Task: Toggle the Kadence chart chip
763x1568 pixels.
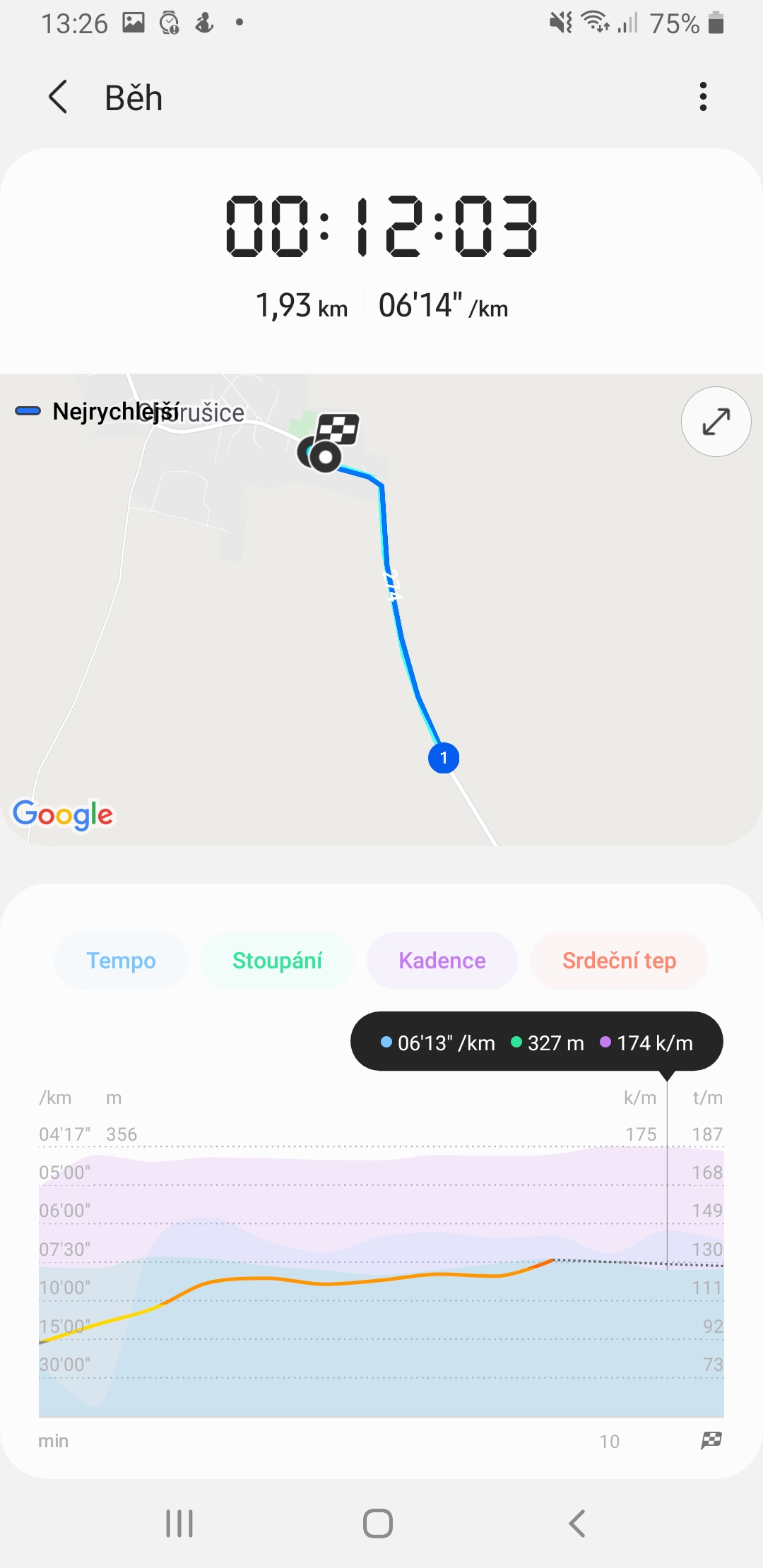Action: [442, 961]
